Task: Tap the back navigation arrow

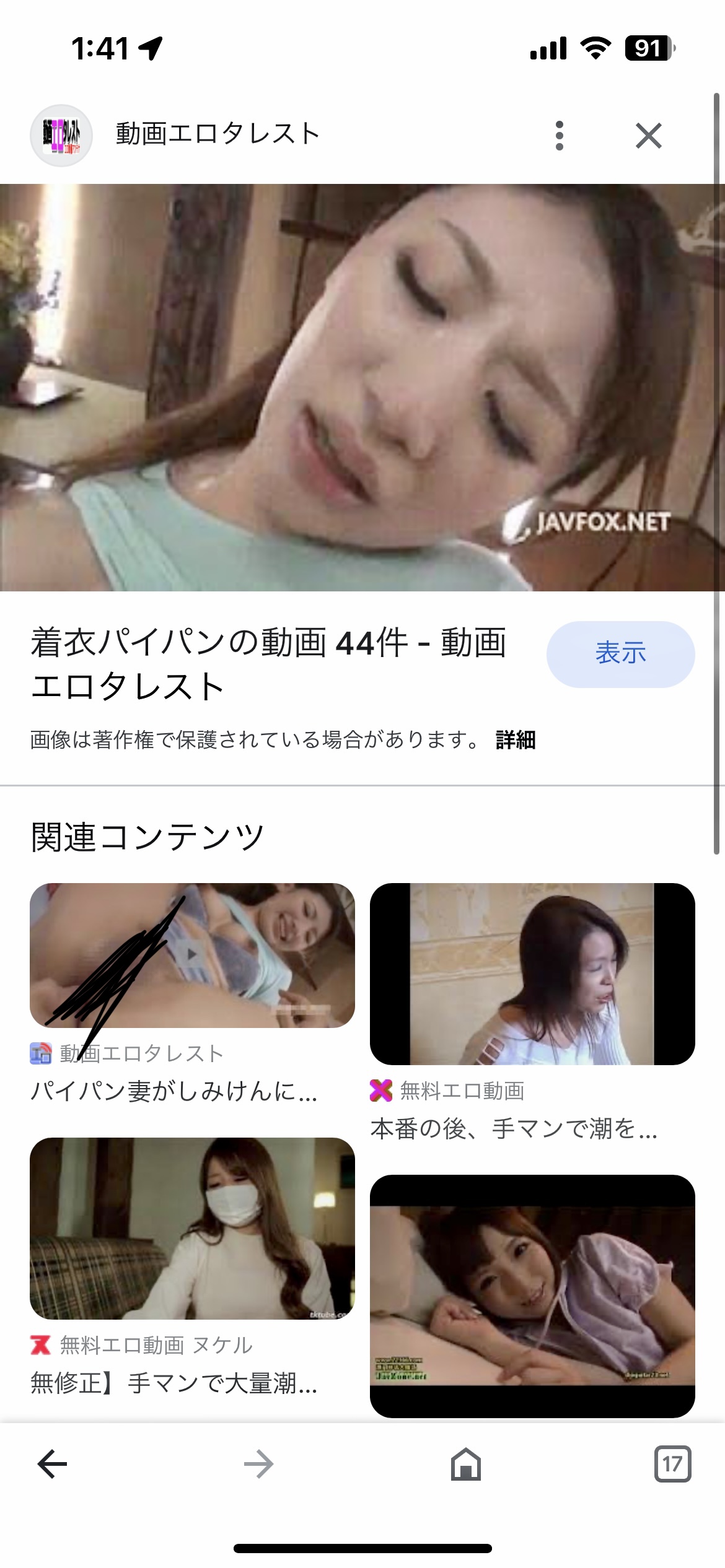Action: point(52,1465)
